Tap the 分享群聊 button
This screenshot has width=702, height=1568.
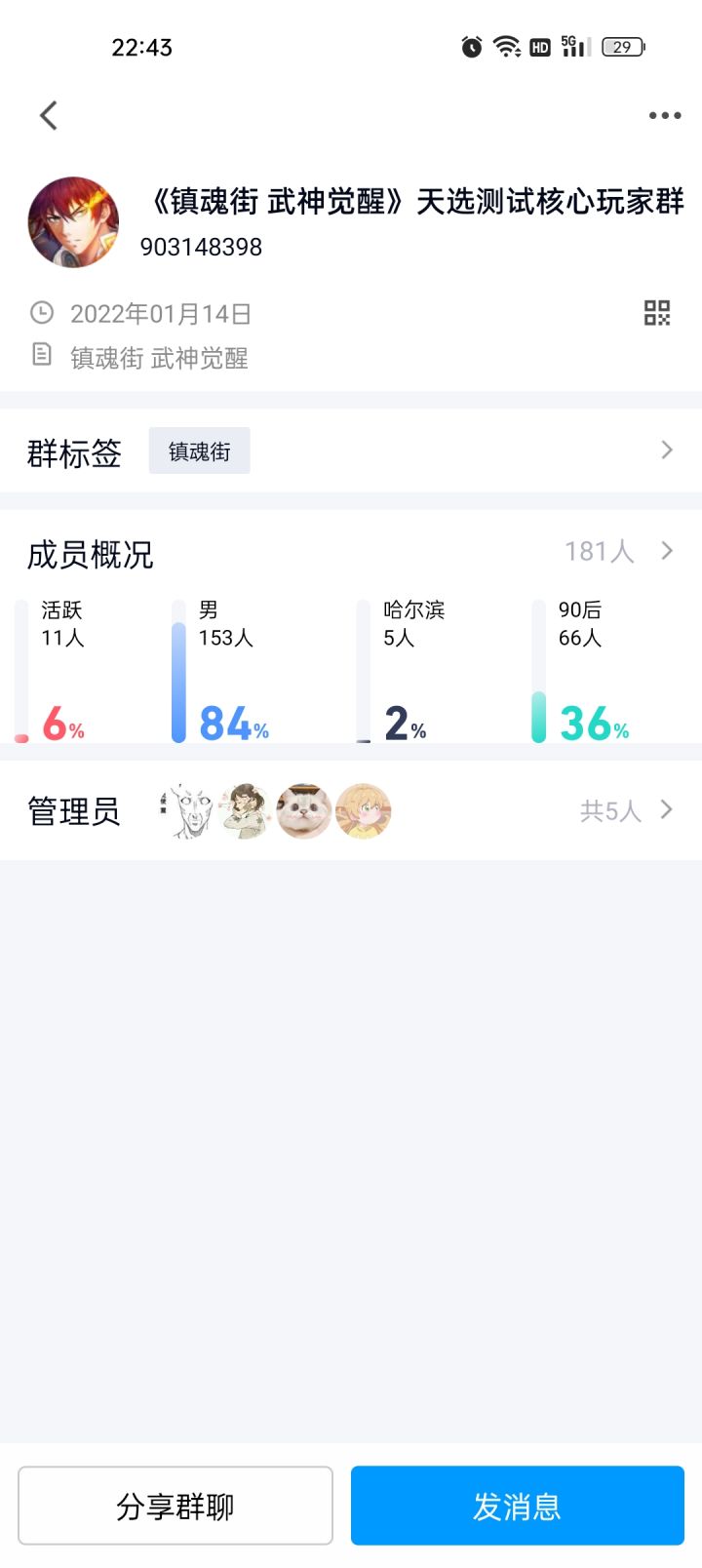(175, 1506)
